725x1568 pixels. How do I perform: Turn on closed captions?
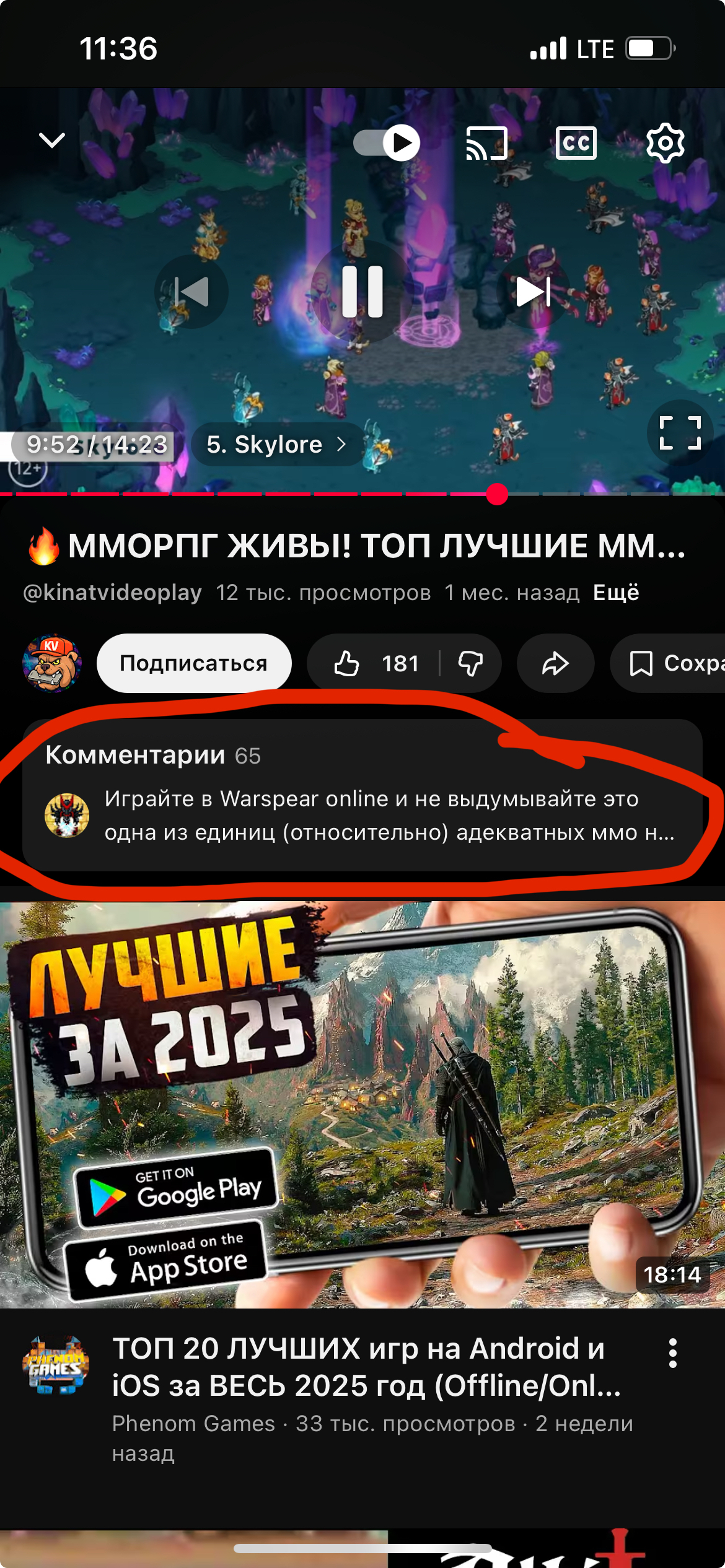point(576,143)
